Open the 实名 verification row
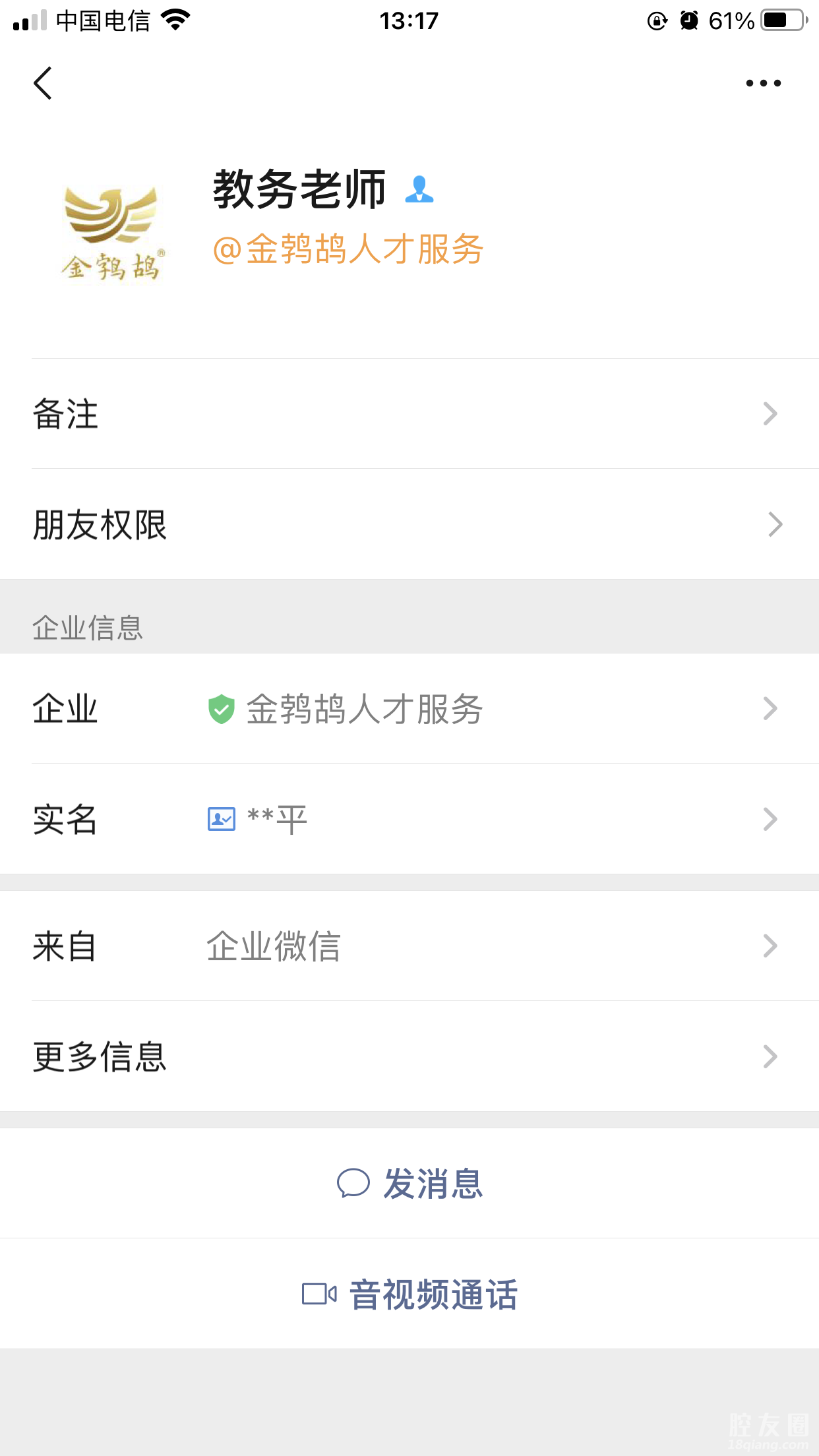 point(409,820)
